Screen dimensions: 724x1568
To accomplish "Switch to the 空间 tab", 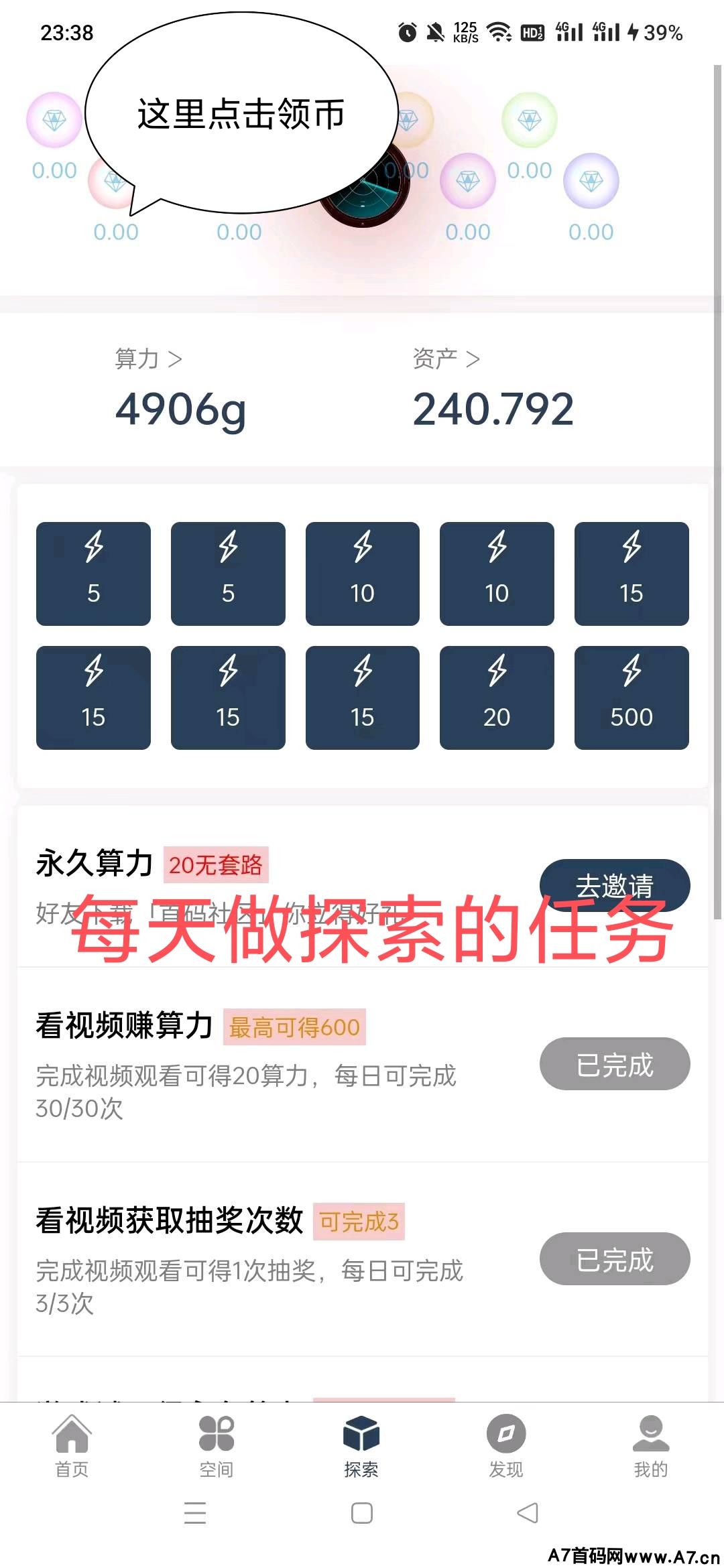I will coord(217,1445).
